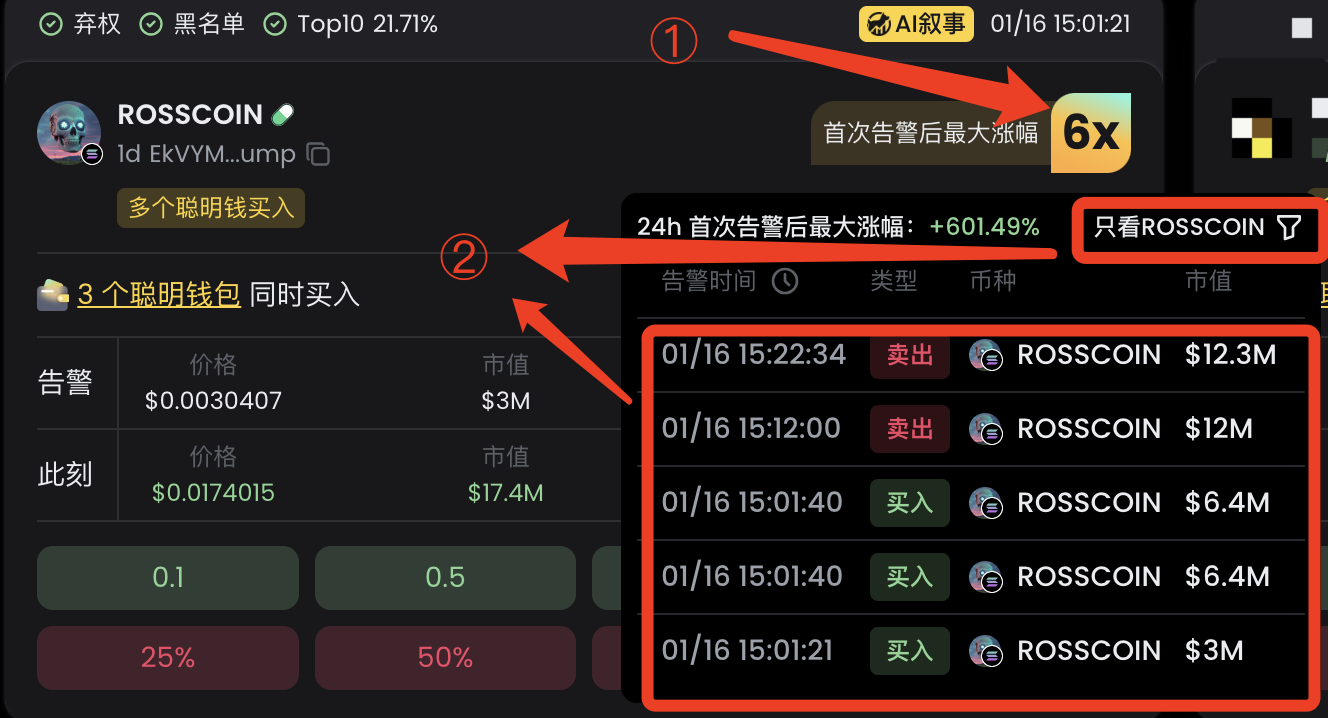Screen dimensions: 1328x718
Task: Open the 15:12:00 卖出 alert row
Action: click(x=980, y=429)
